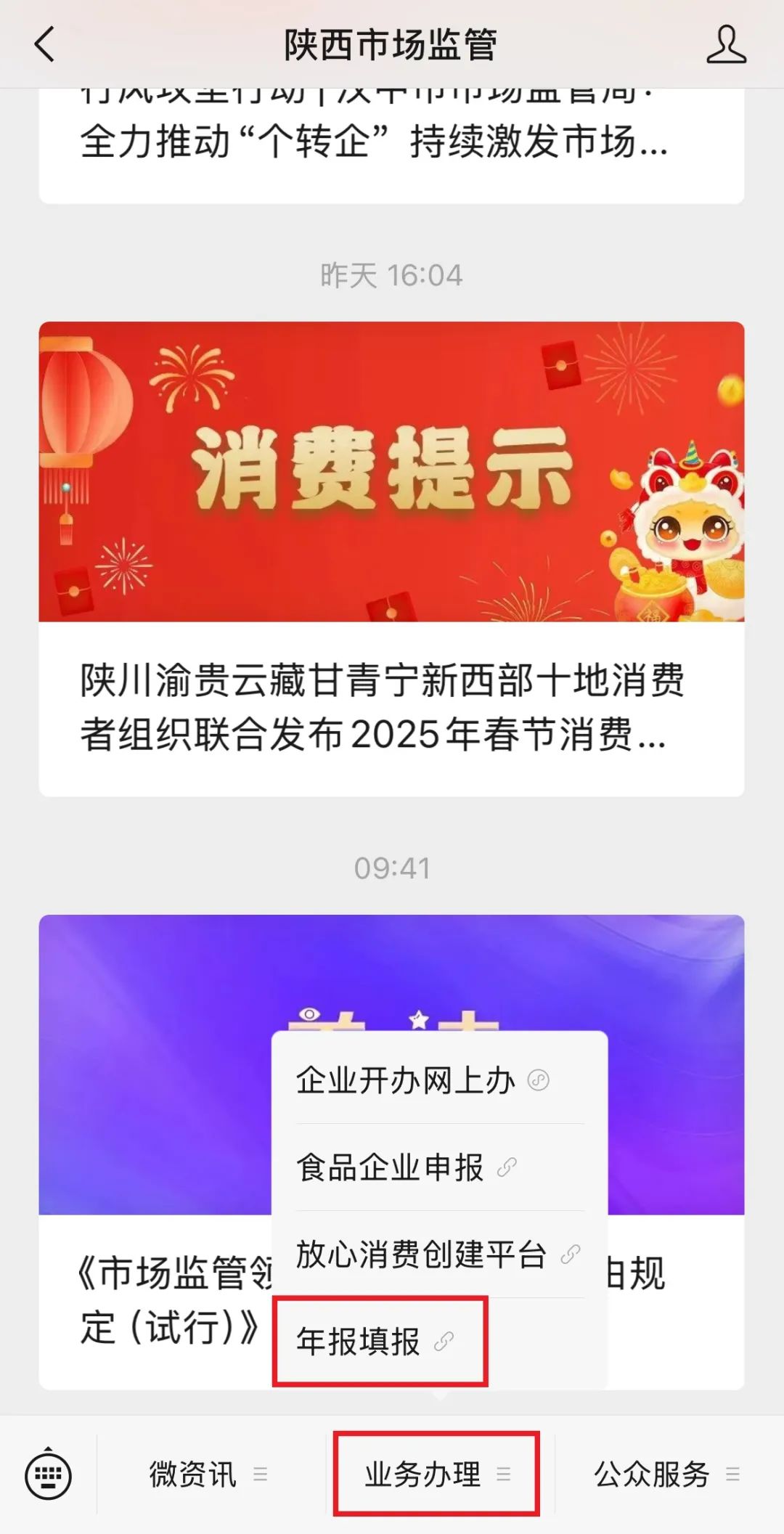
Task: Select 企业开办网上办 from the menu
Action: pyautogui.click(x=421, y=1080)
